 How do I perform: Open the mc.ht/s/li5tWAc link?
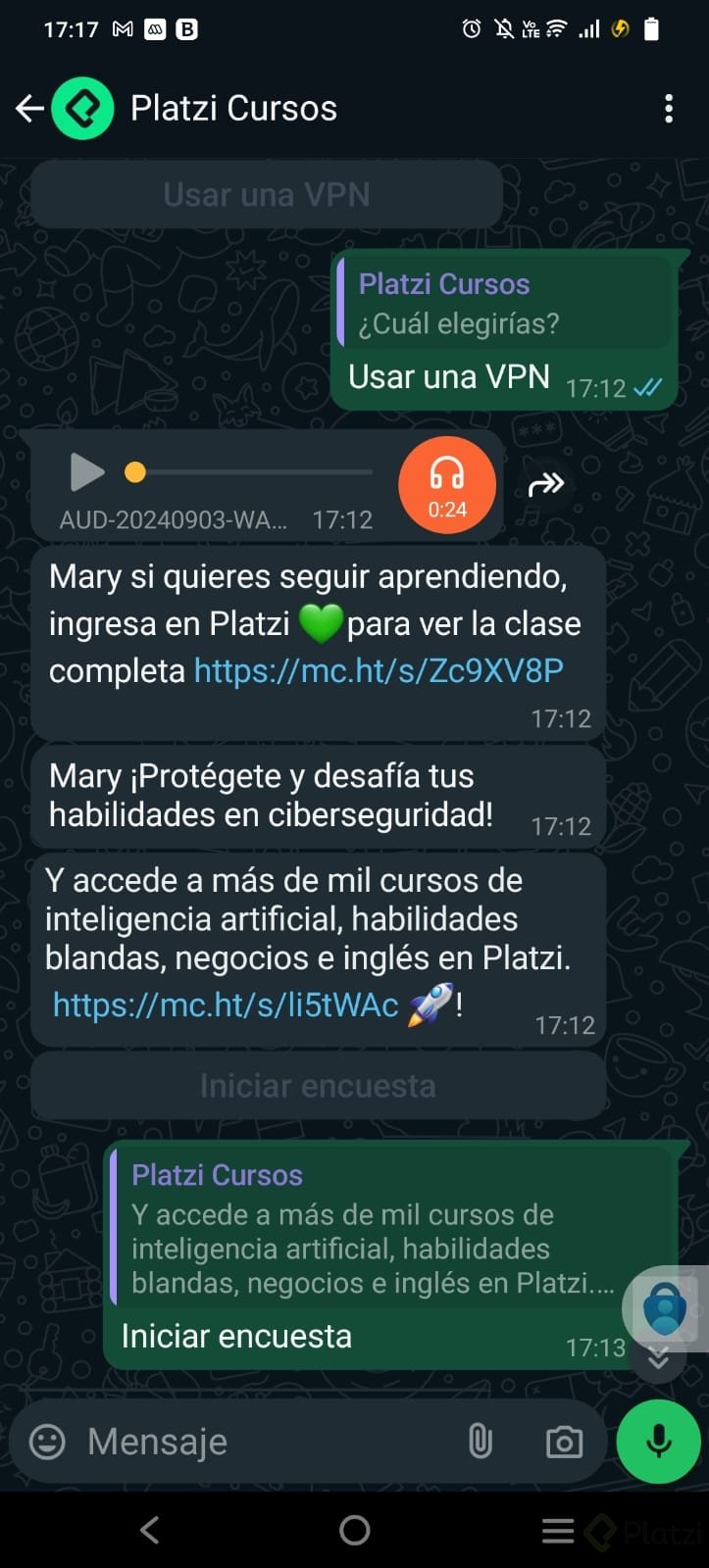point(226,1004)
